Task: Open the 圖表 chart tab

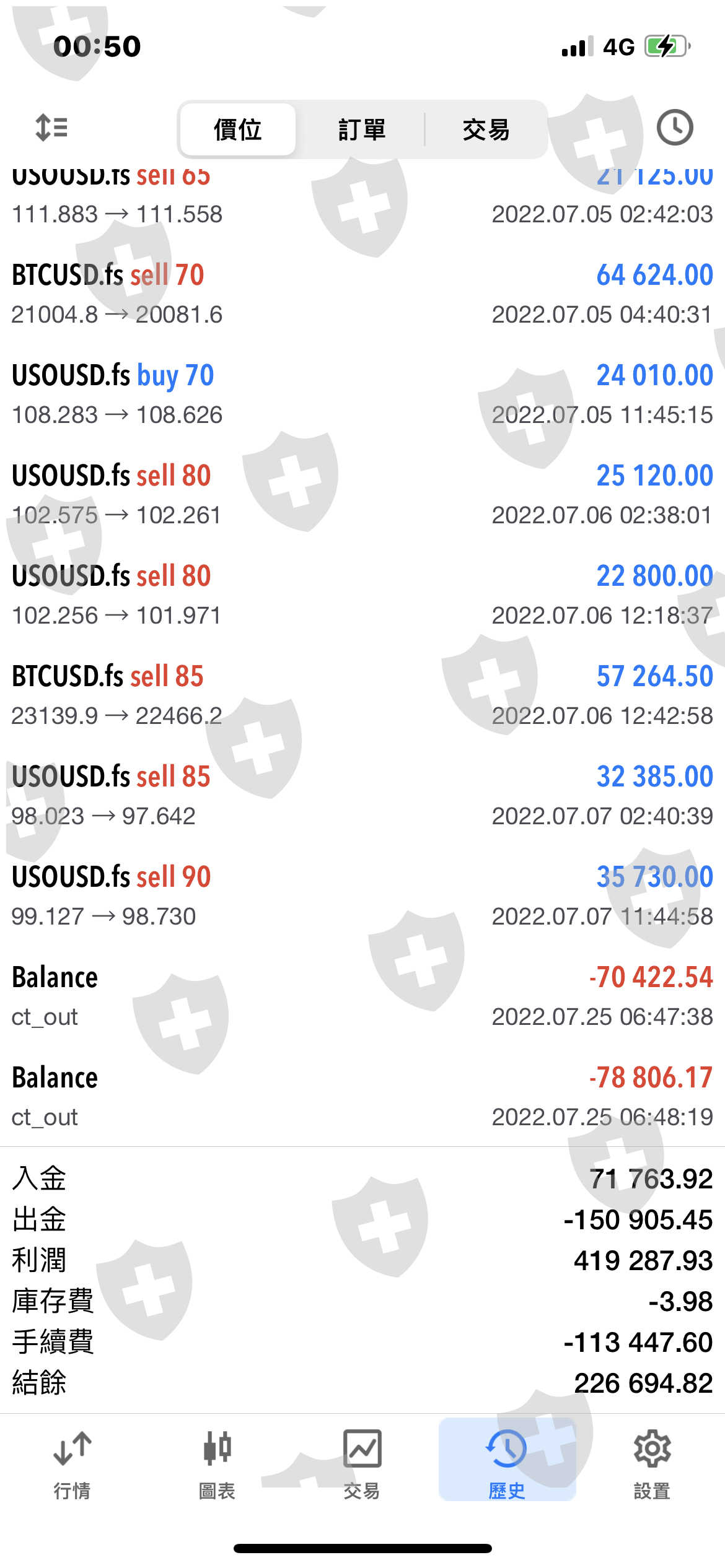Action: 217,1465
